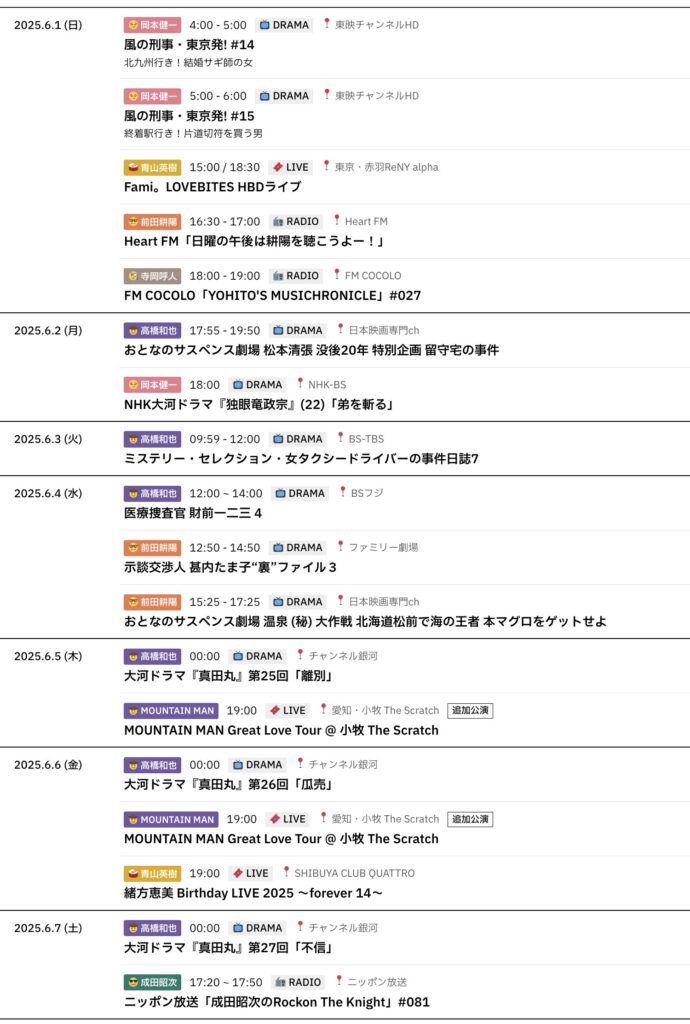
Task: Open 成田昭次のRockon The Knight #081 entry
Action: (277, 1001)
